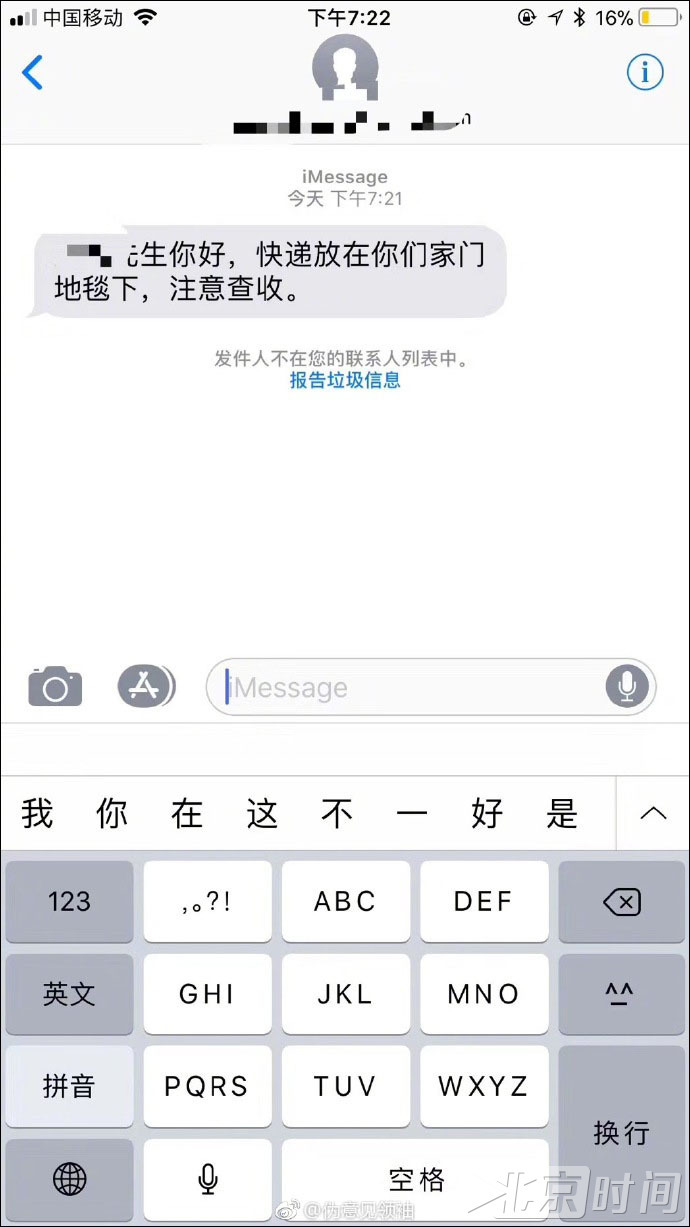Image resolution: width=690 pixels, height=1227 pixels.
Task: Open contact details info icon
Action: click(645, 72)
